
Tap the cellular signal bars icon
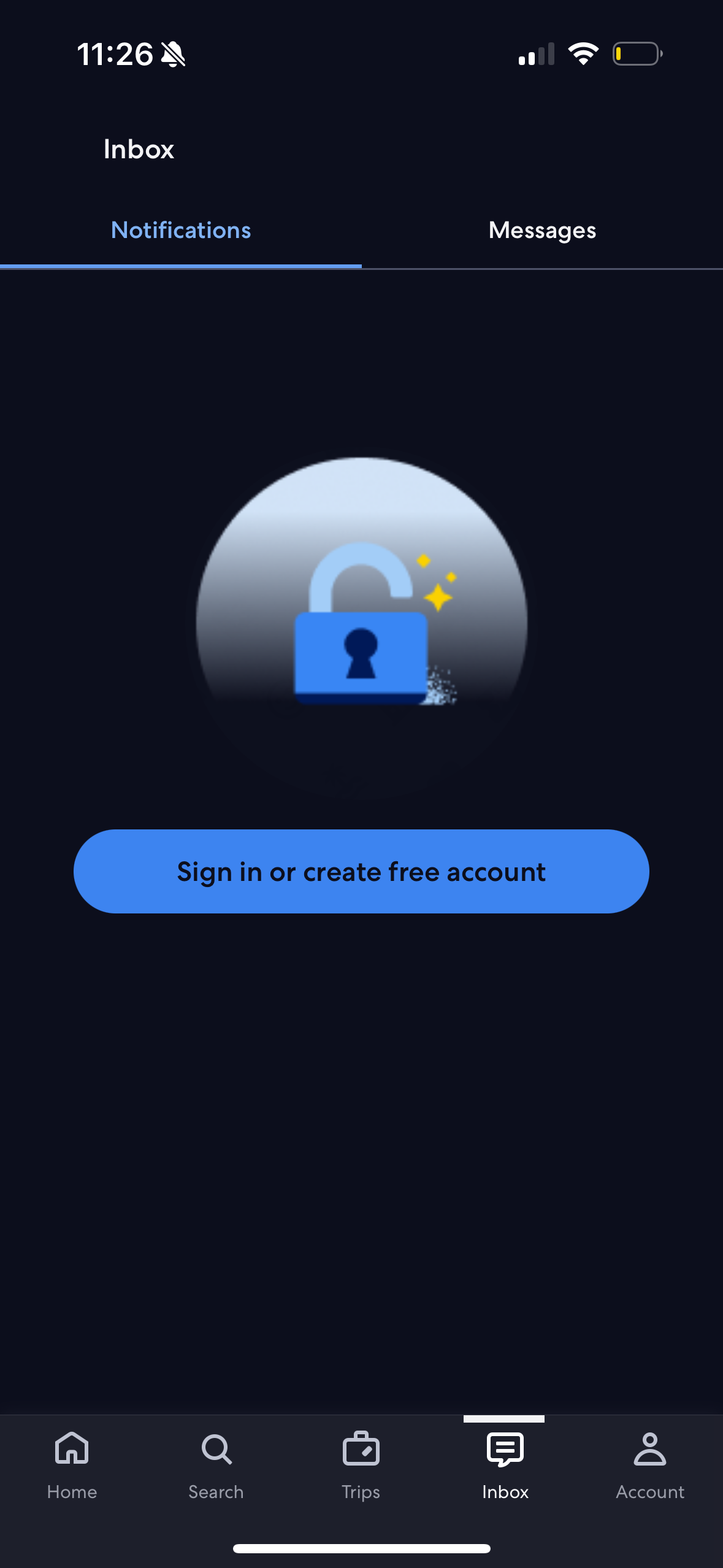coord(535,54)
